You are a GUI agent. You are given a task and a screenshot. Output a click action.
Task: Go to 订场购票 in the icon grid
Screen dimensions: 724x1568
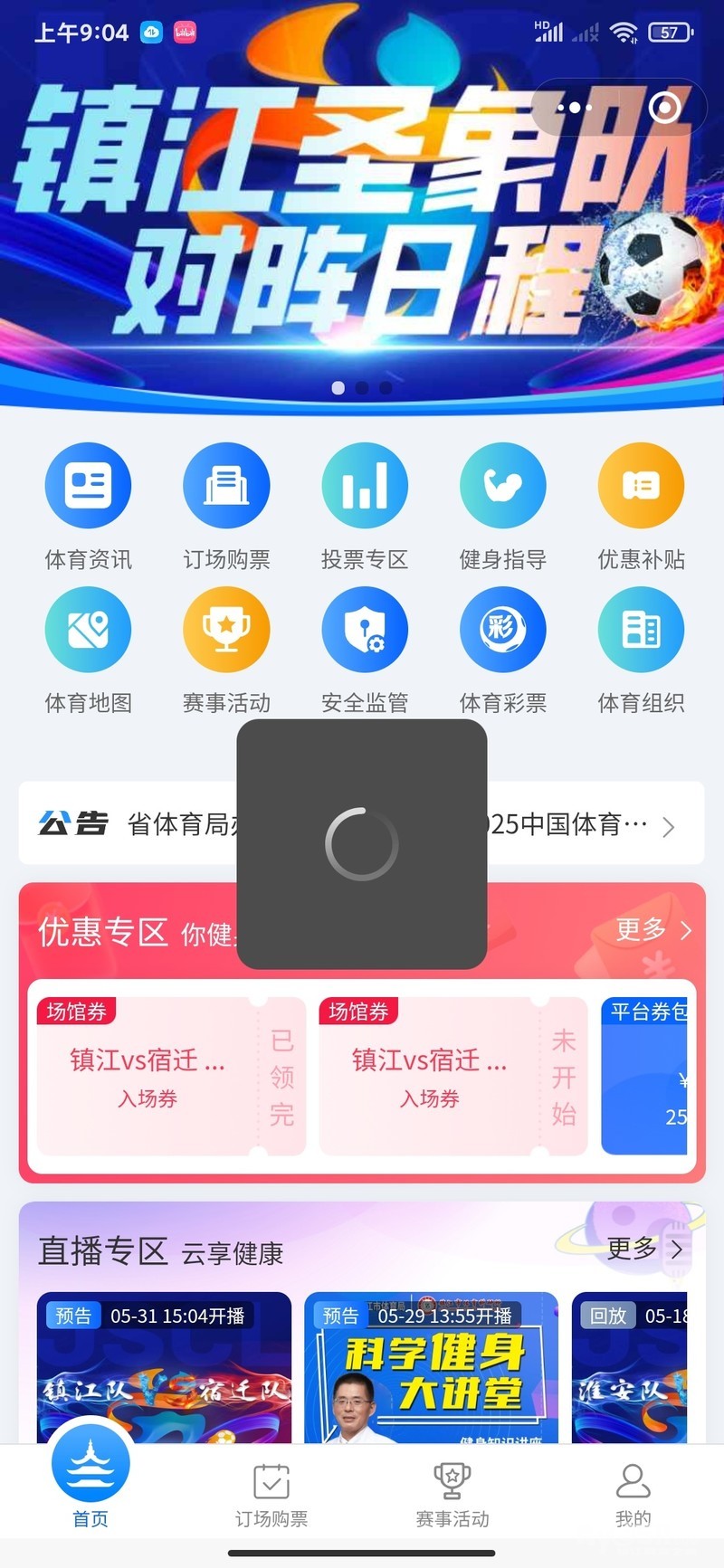pos(226,486)
